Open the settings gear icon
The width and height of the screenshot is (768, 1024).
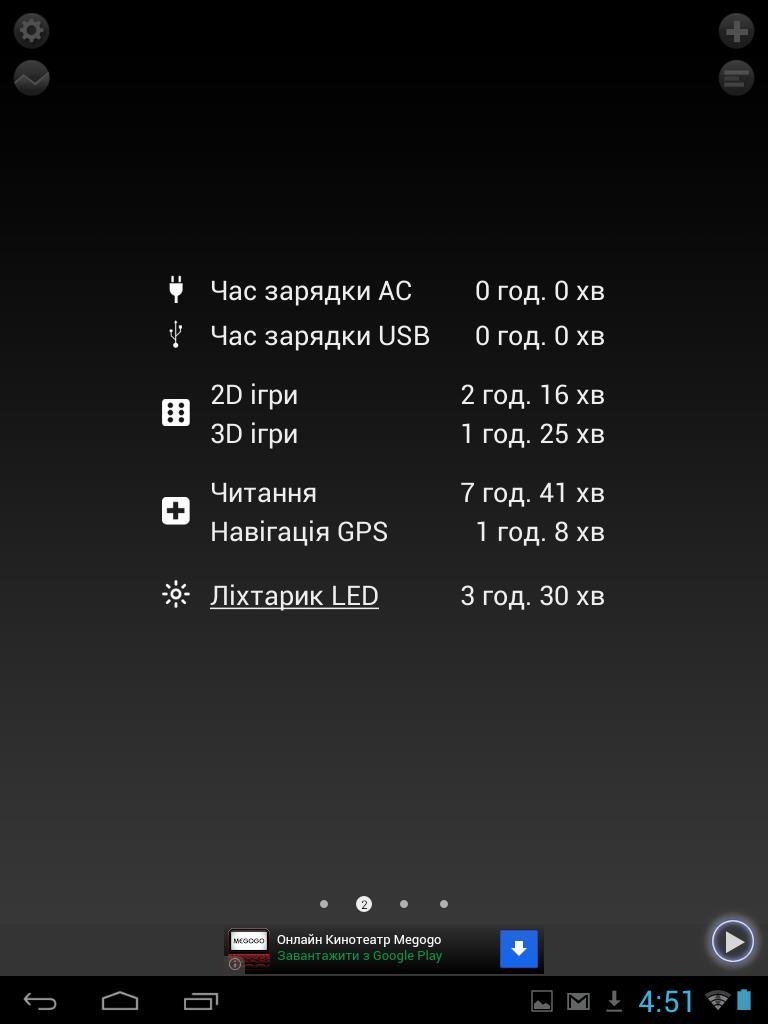(32, 30)
